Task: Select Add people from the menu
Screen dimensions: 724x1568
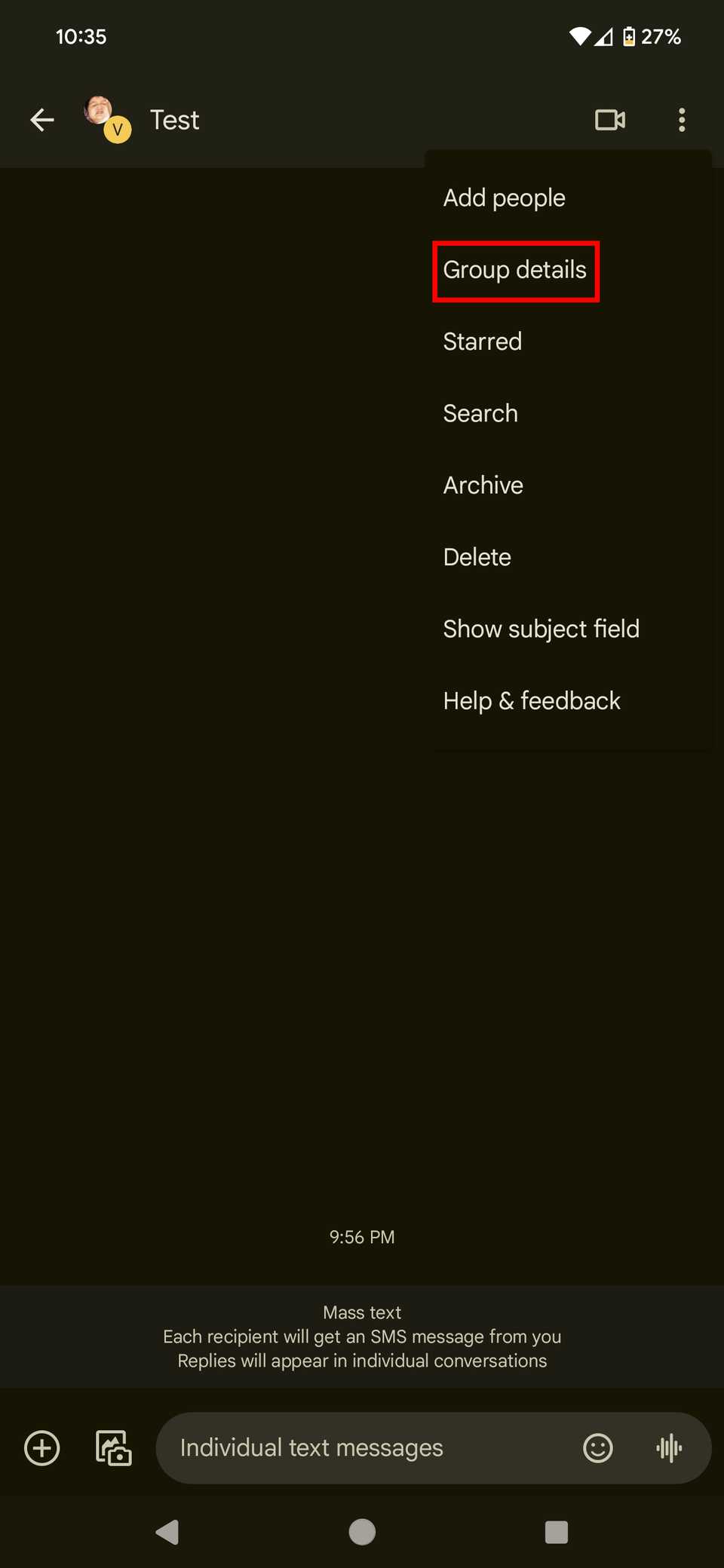Action: pyautogui.click(x=504, y=198)
